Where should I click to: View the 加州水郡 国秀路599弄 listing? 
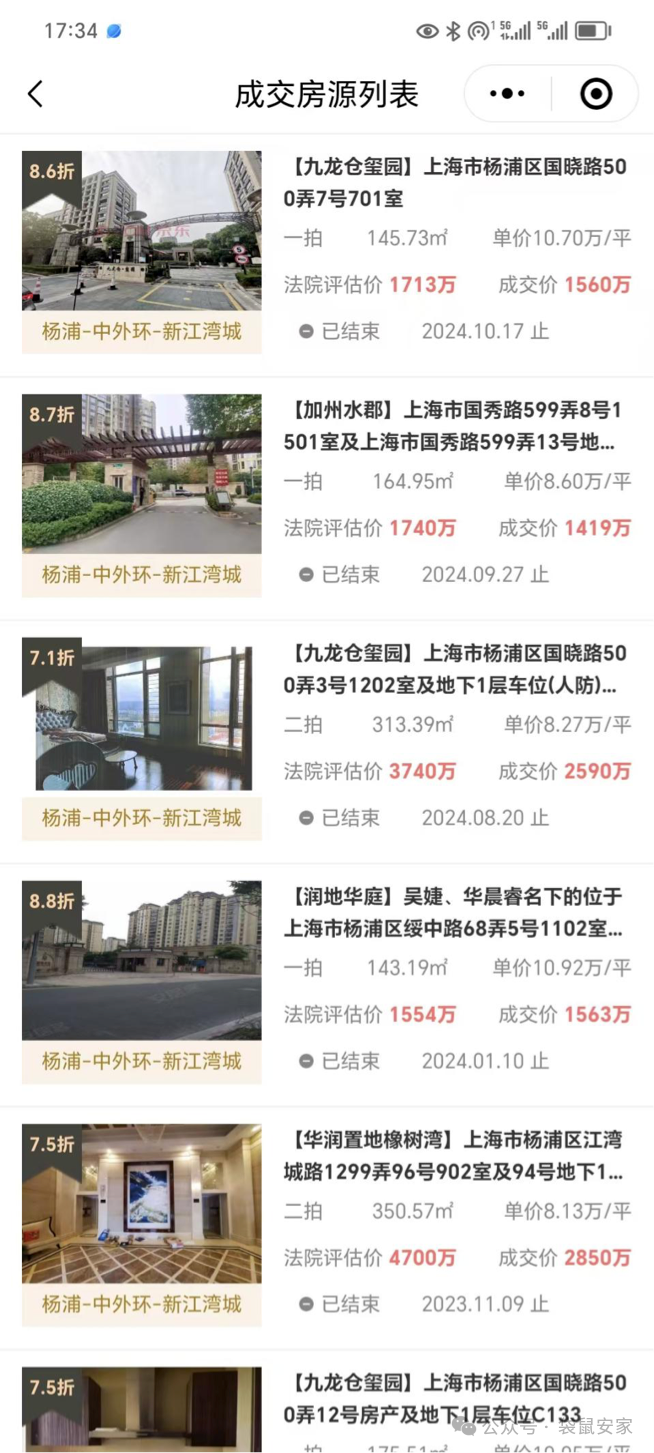(455, 426)
